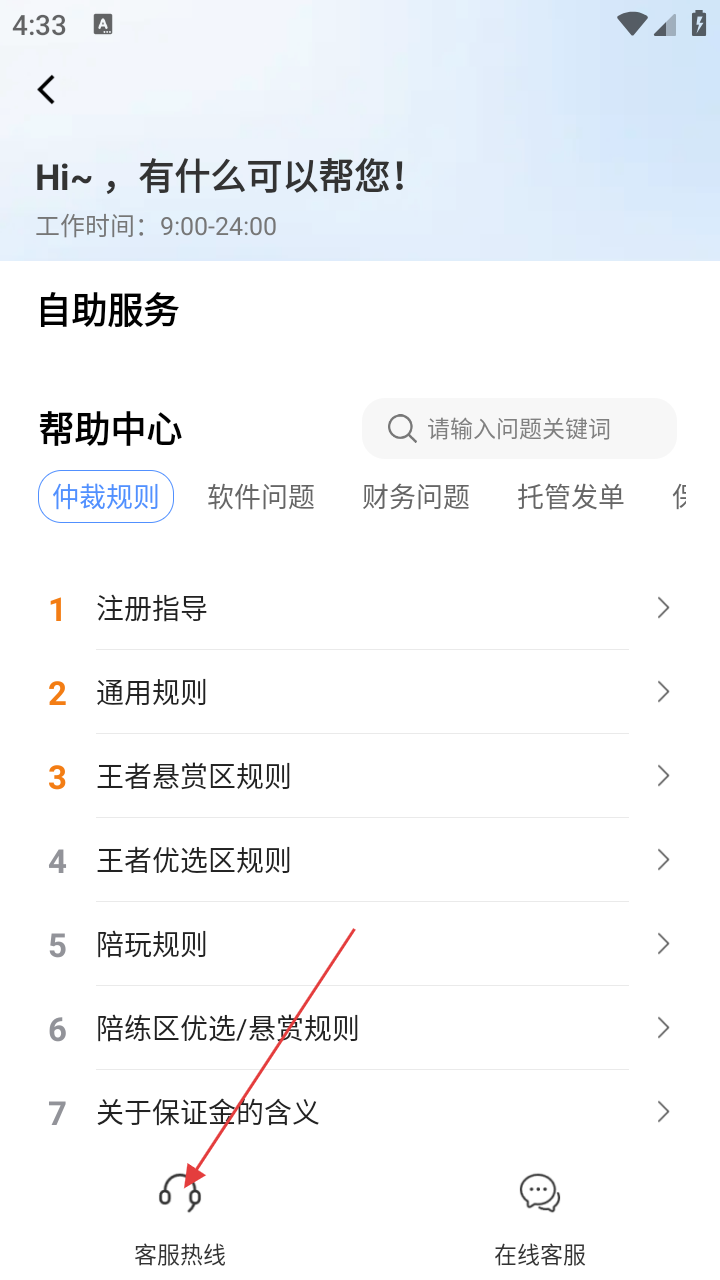Open the 通用规则 entry
720x1280 pixels.
pyautogui.click(x=360, y=692)
